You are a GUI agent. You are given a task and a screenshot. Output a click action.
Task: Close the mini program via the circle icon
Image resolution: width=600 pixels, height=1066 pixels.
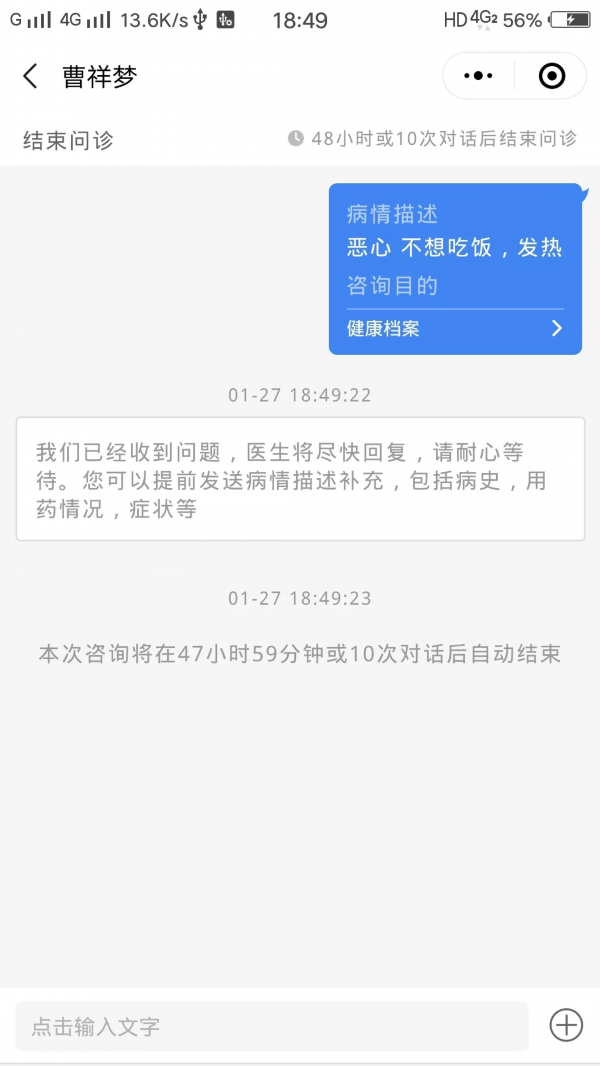pyautogui.click(x=552, y=76)
